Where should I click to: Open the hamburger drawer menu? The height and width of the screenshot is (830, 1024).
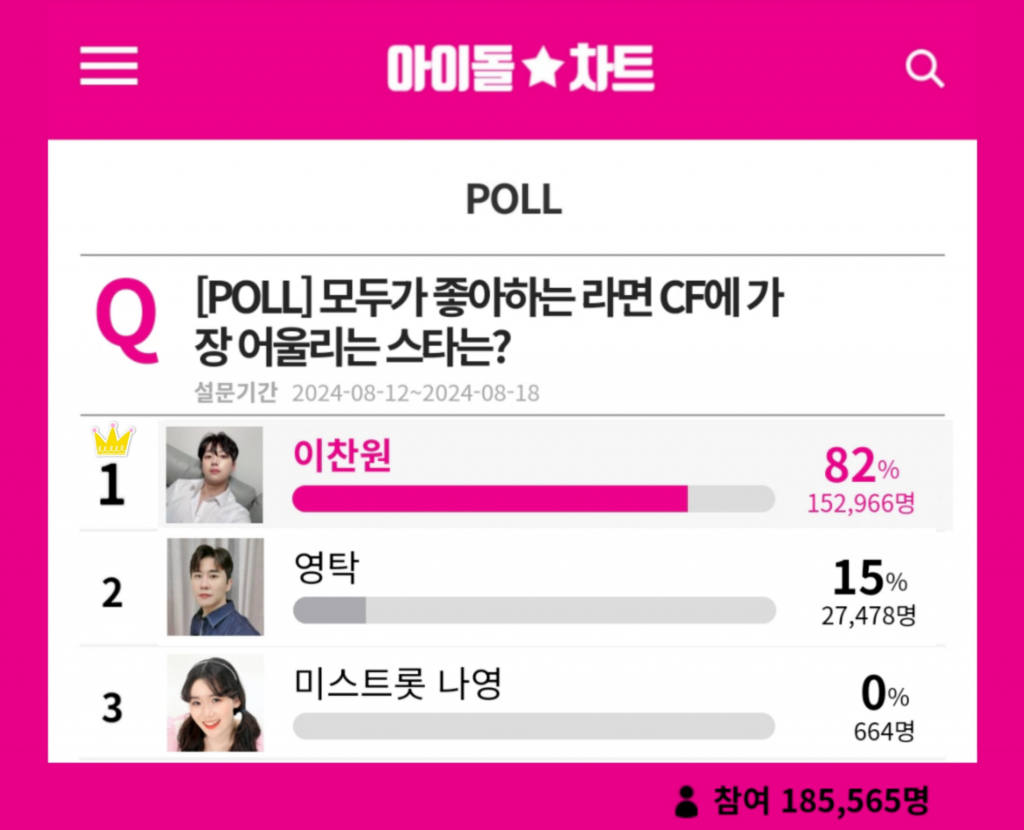(109, 68)
